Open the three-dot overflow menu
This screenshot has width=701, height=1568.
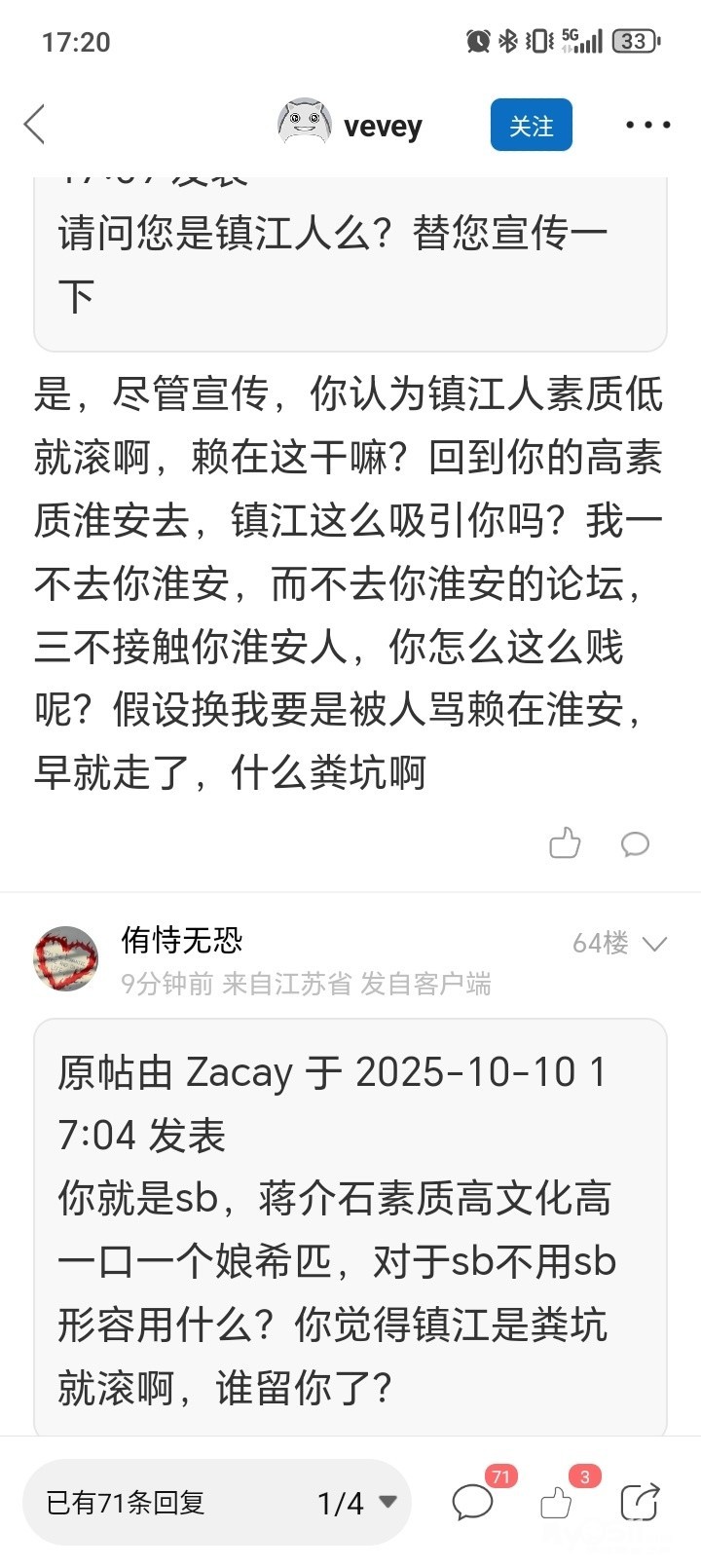click(647, 125)
